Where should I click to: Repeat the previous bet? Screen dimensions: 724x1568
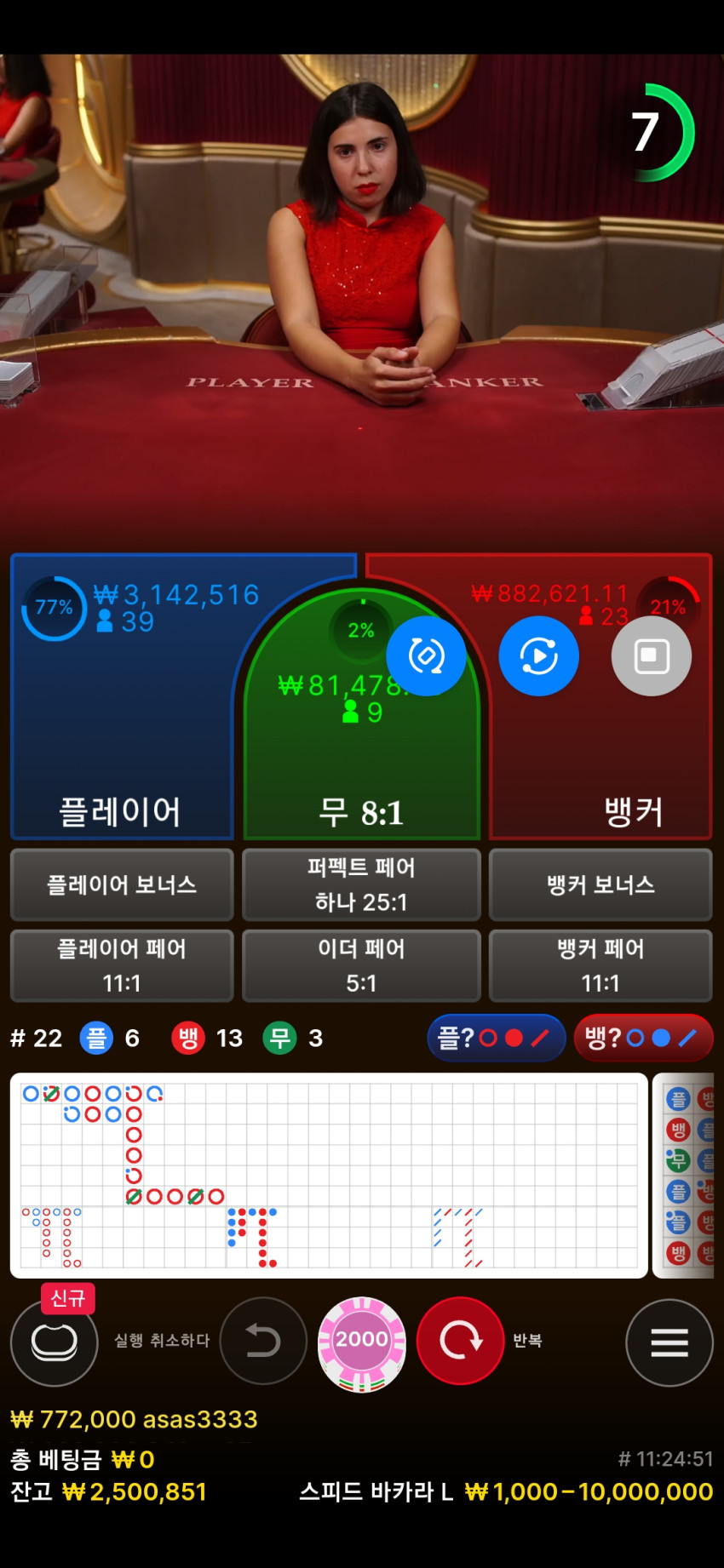pos(461,1341)
